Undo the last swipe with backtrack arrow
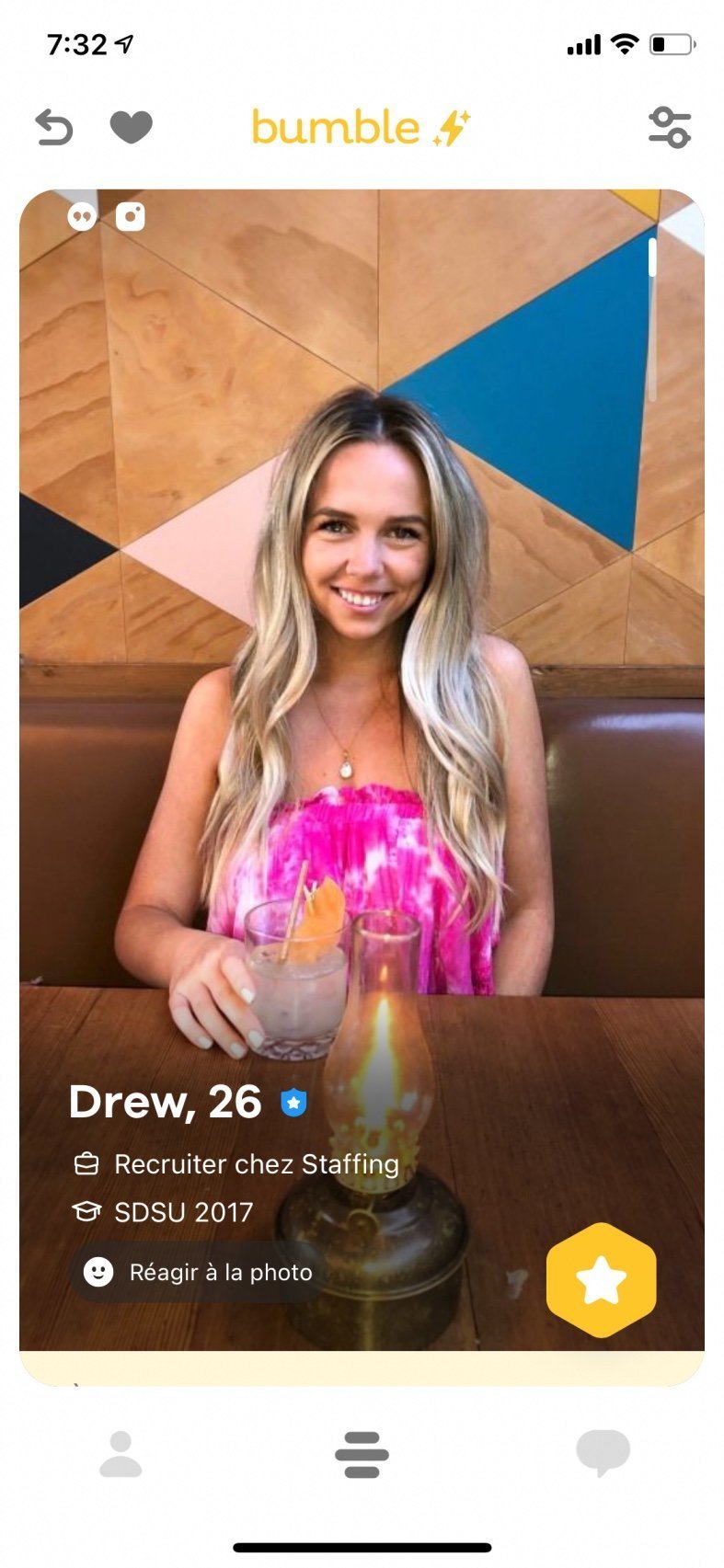724x1568 pixels. pos(54,127)
